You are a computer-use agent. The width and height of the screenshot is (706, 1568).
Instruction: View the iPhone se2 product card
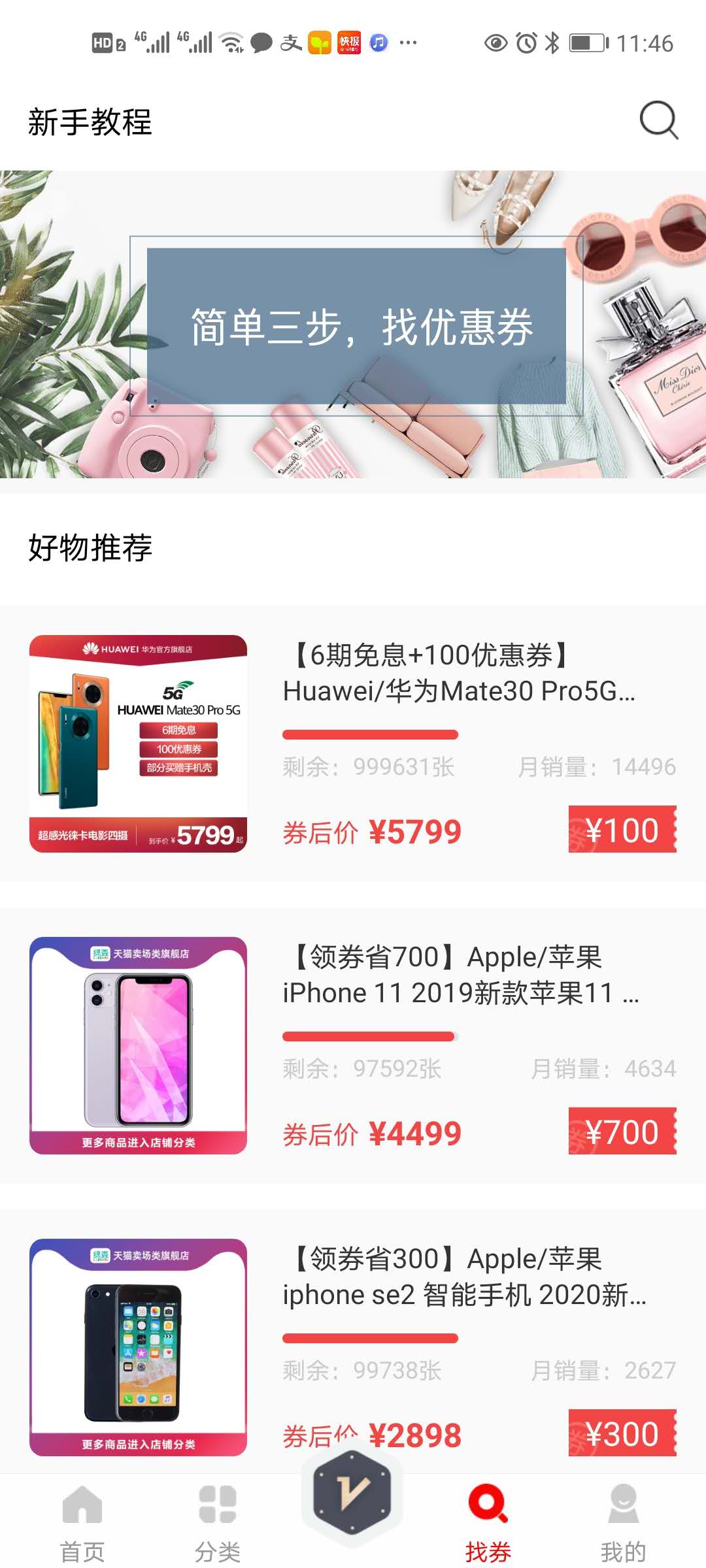click(458, 1277)
